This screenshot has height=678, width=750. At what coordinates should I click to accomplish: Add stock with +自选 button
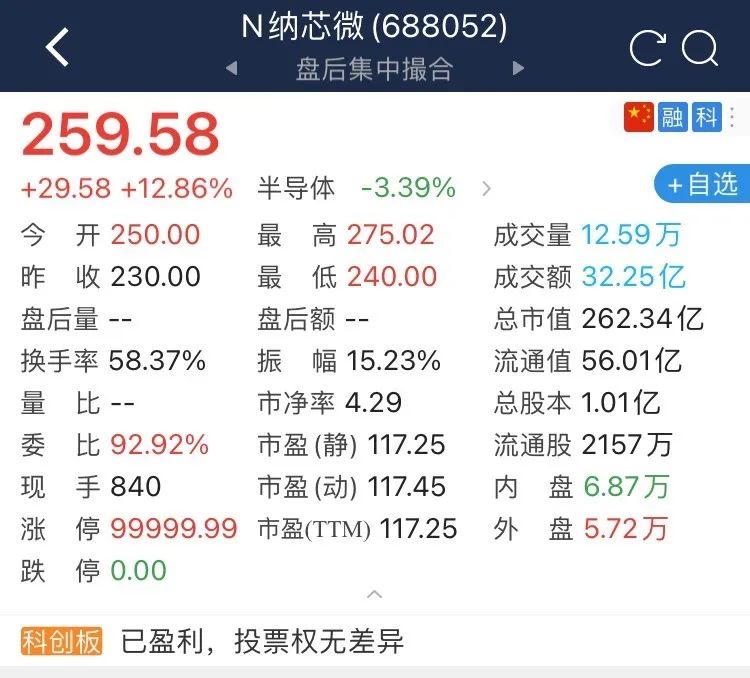tap(702, 185)
